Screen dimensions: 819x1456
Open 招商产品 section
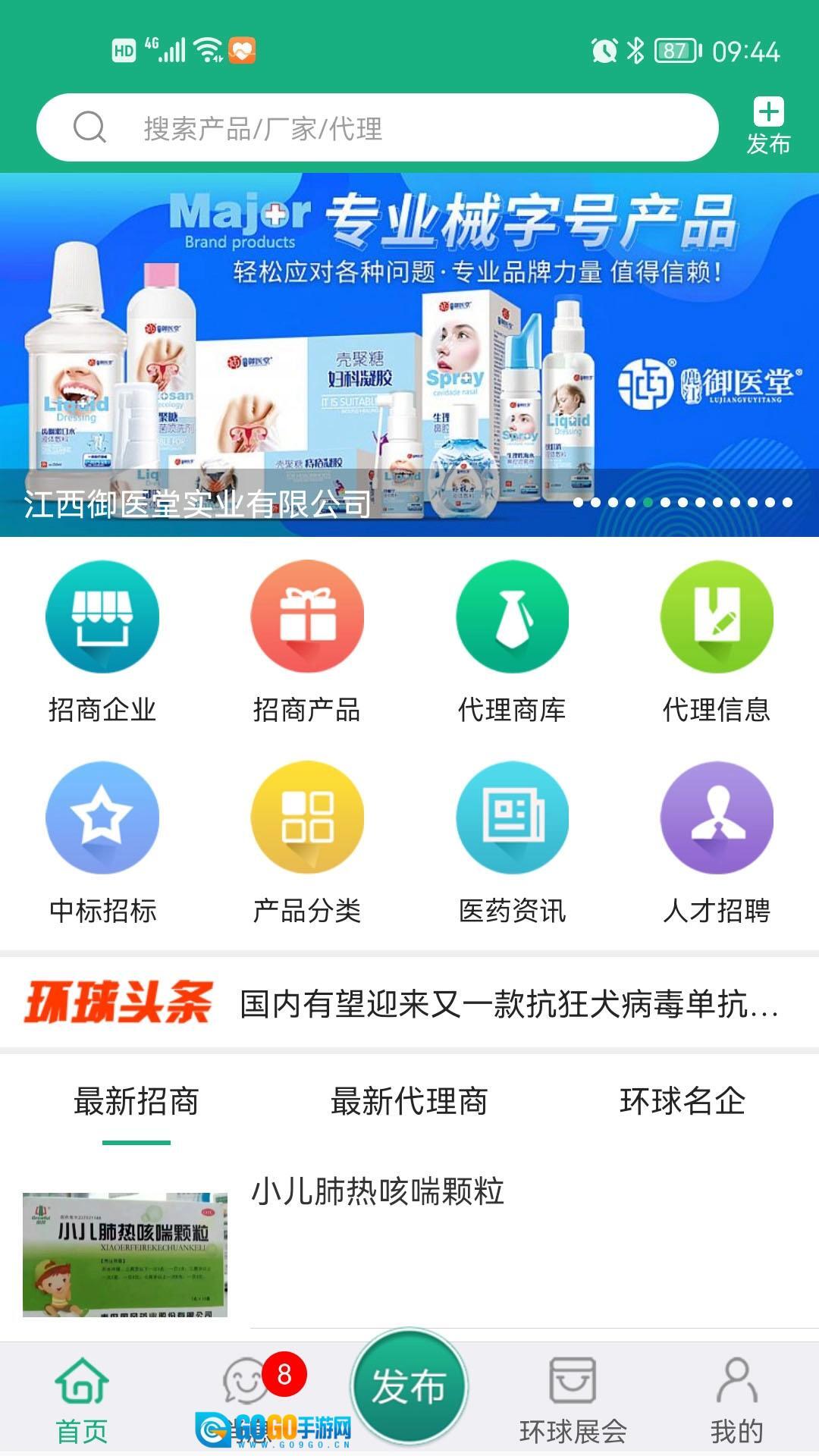pos(307,642)
